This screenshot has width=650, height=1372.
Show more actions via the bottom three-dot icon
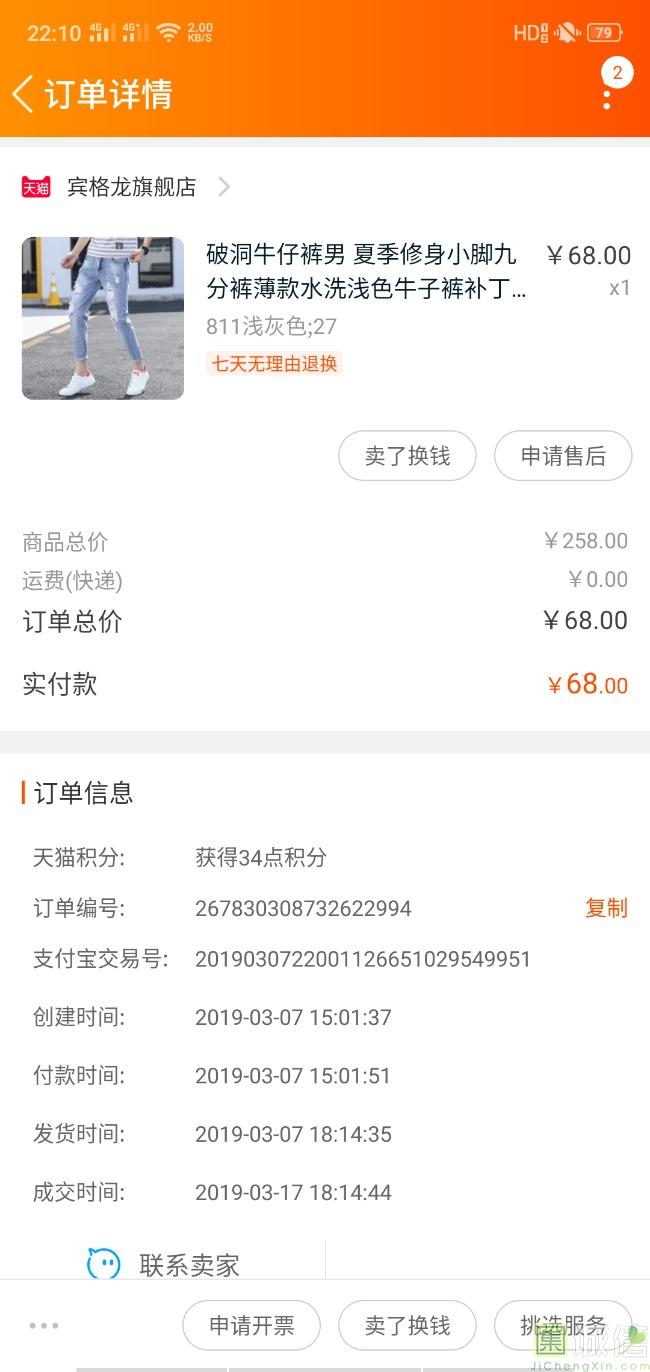[x=44, y=1326]
